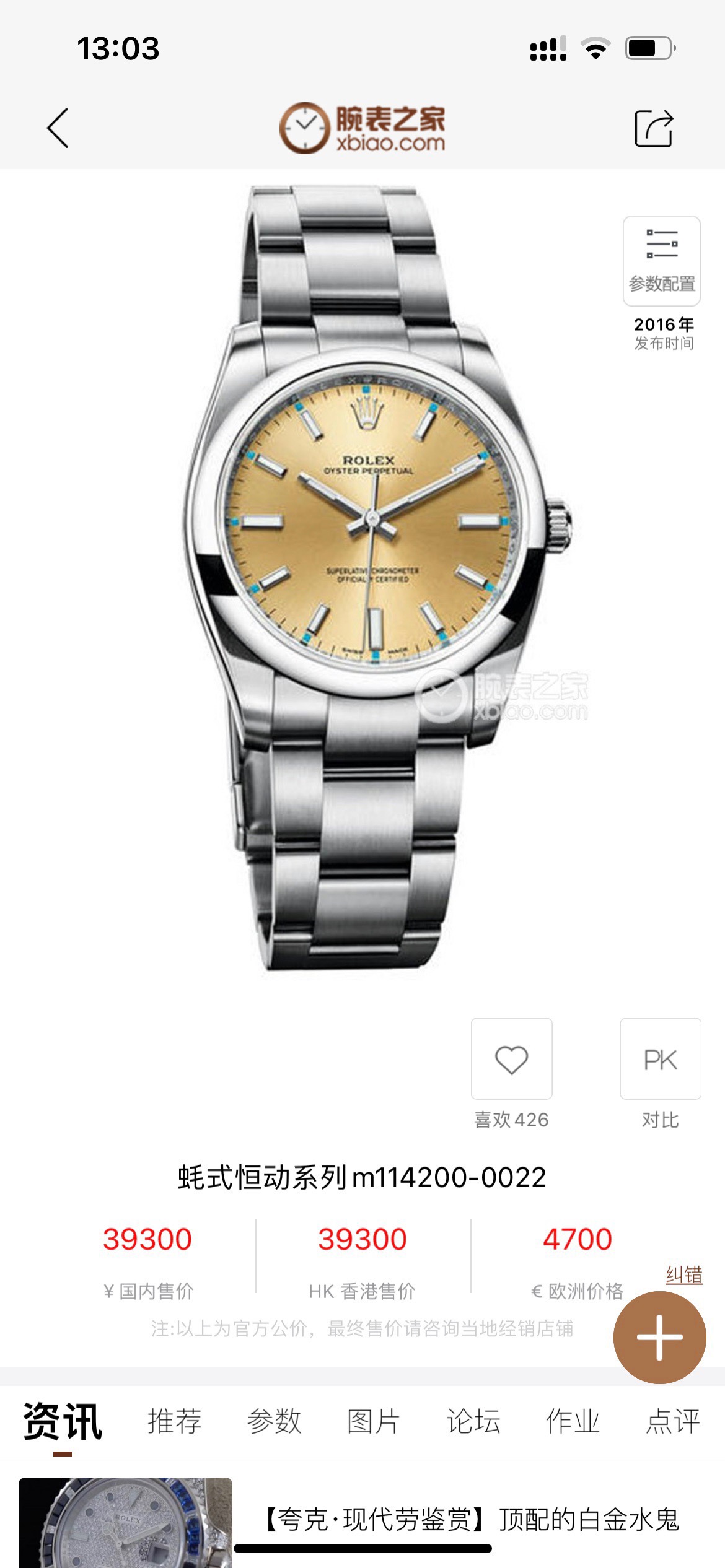View the Rolex m114200-0022 product image
Image resolution: width=725 pixels, height=1568 pixels.
(x=372, y=576)
